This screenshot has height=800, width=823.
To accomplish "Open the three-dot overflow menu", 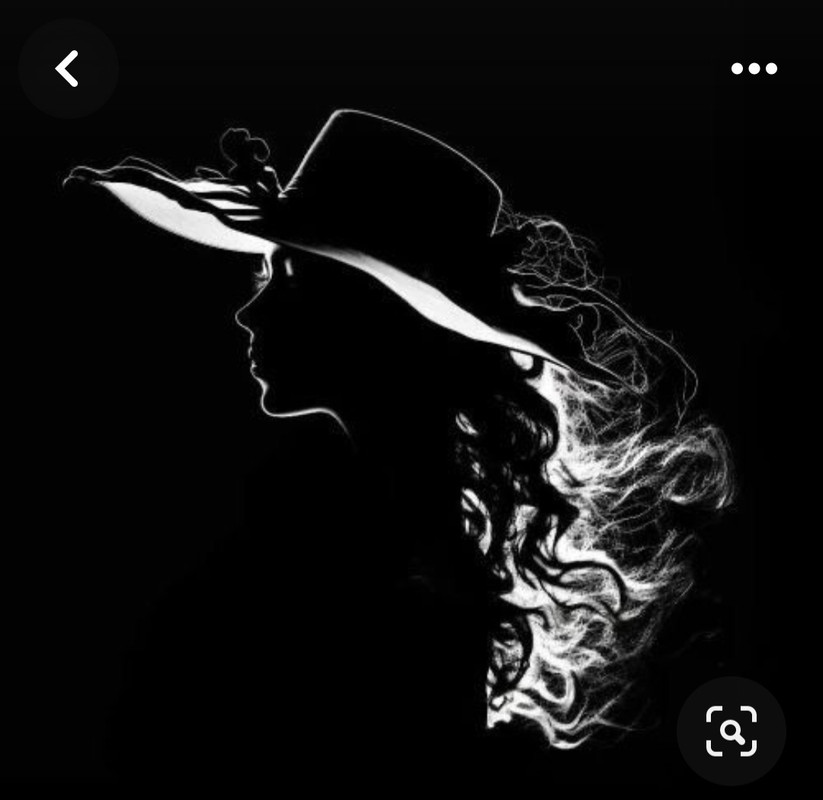I will coord(753,69).
